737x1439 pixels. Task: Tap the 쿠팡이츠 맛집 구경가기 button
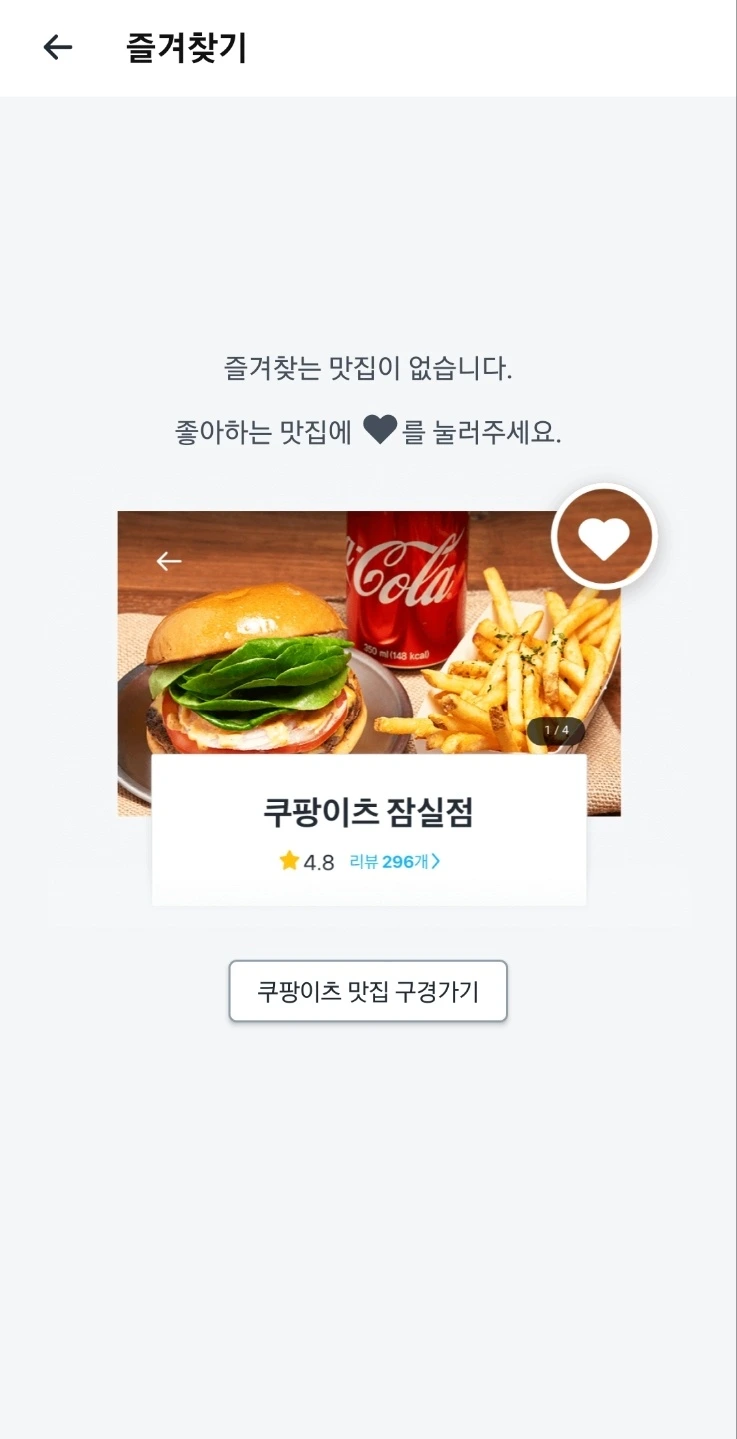point(368,990)
